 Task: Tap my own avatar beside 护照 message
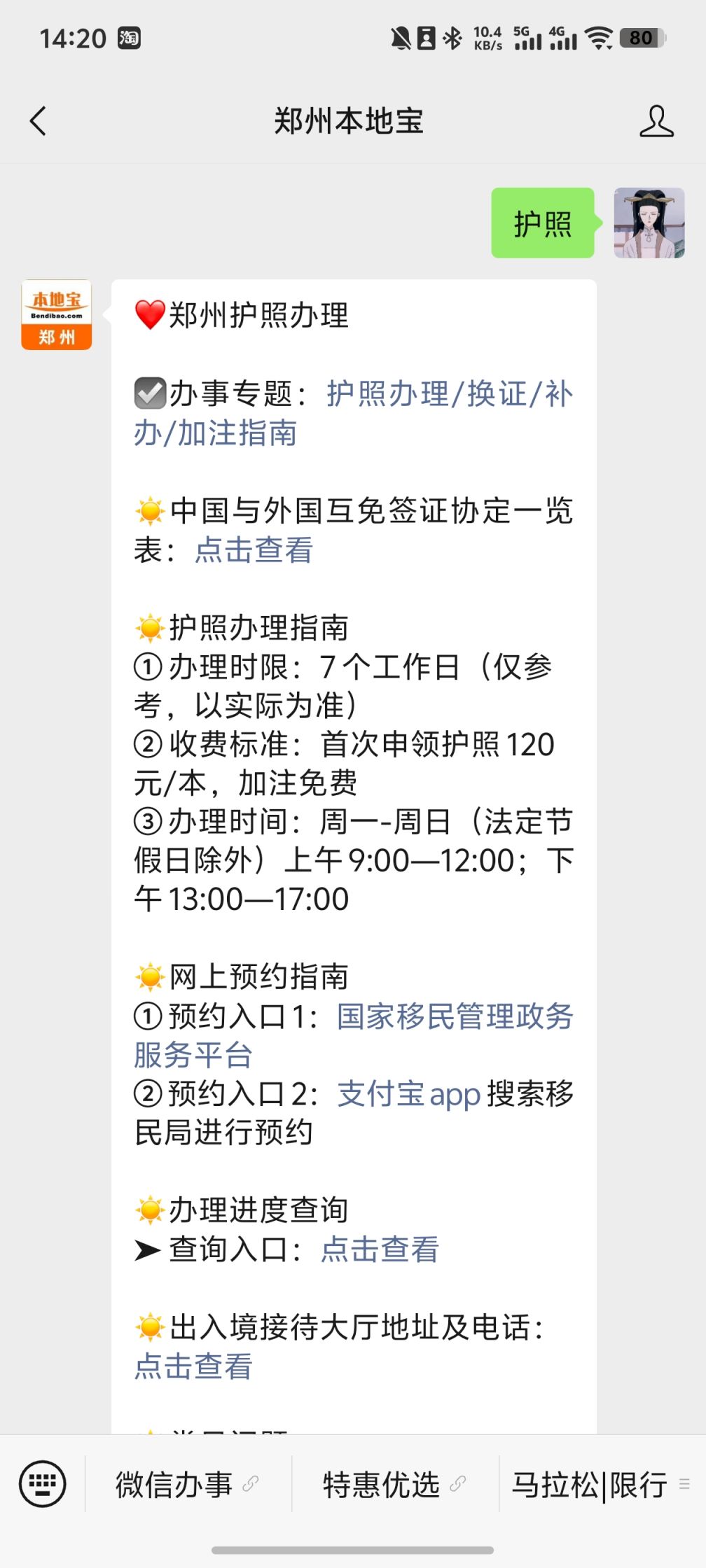pos(649,223)
